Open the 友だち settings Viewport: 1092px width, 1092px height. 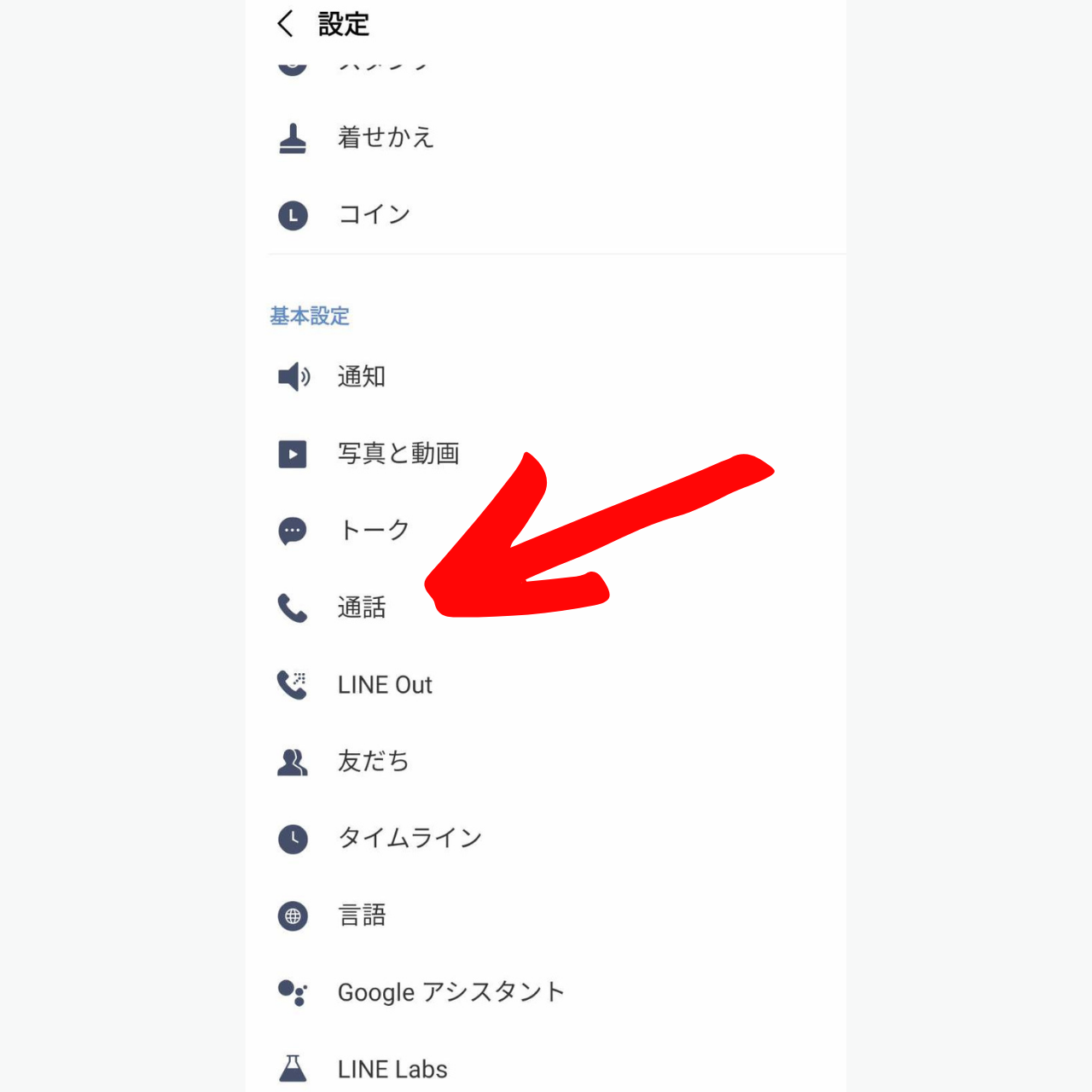tap(373, 761)
